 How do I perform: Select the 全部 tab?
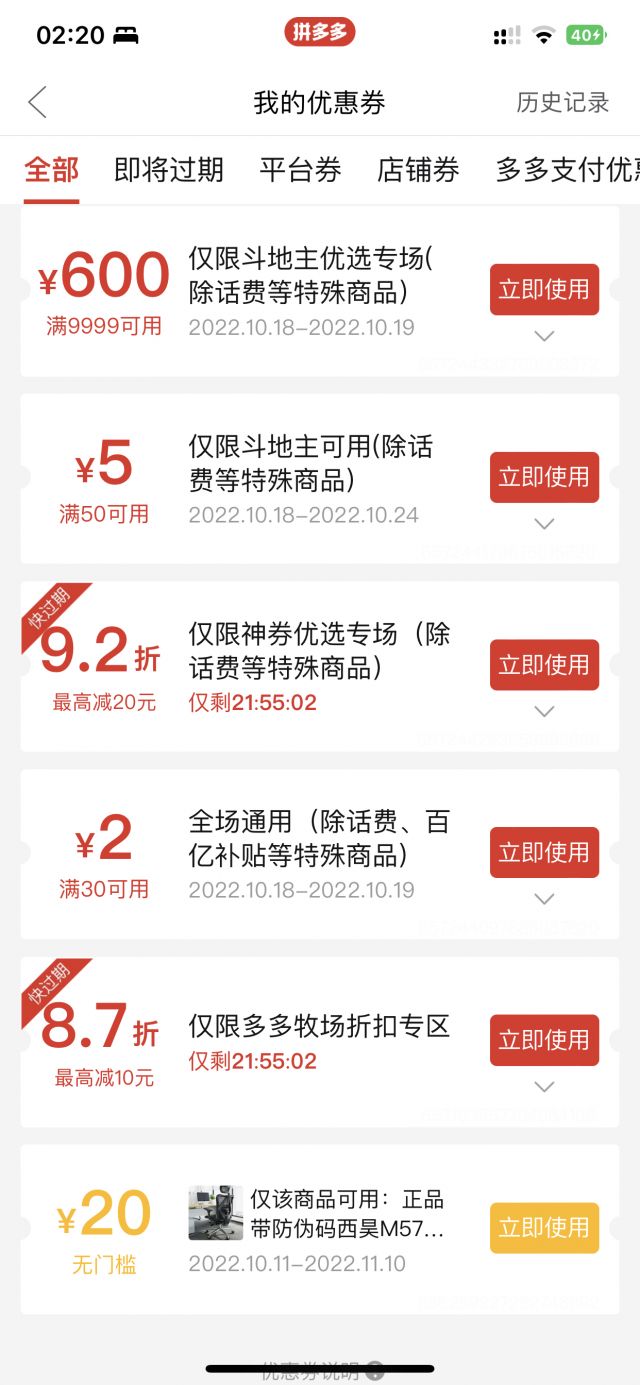pos(52,170)
